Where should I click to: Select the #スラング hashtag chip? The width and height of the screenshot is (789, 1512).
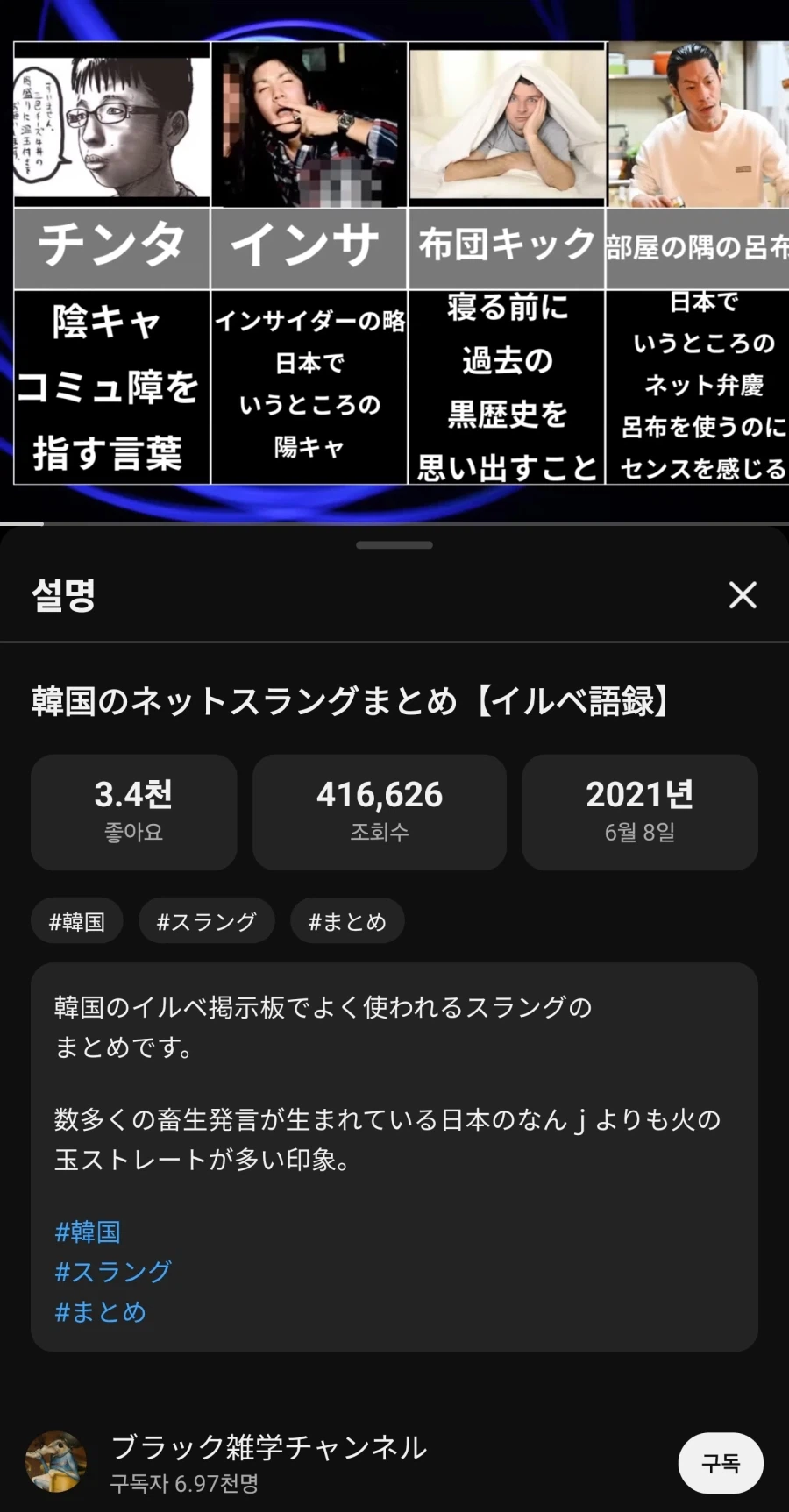point(206,920)
